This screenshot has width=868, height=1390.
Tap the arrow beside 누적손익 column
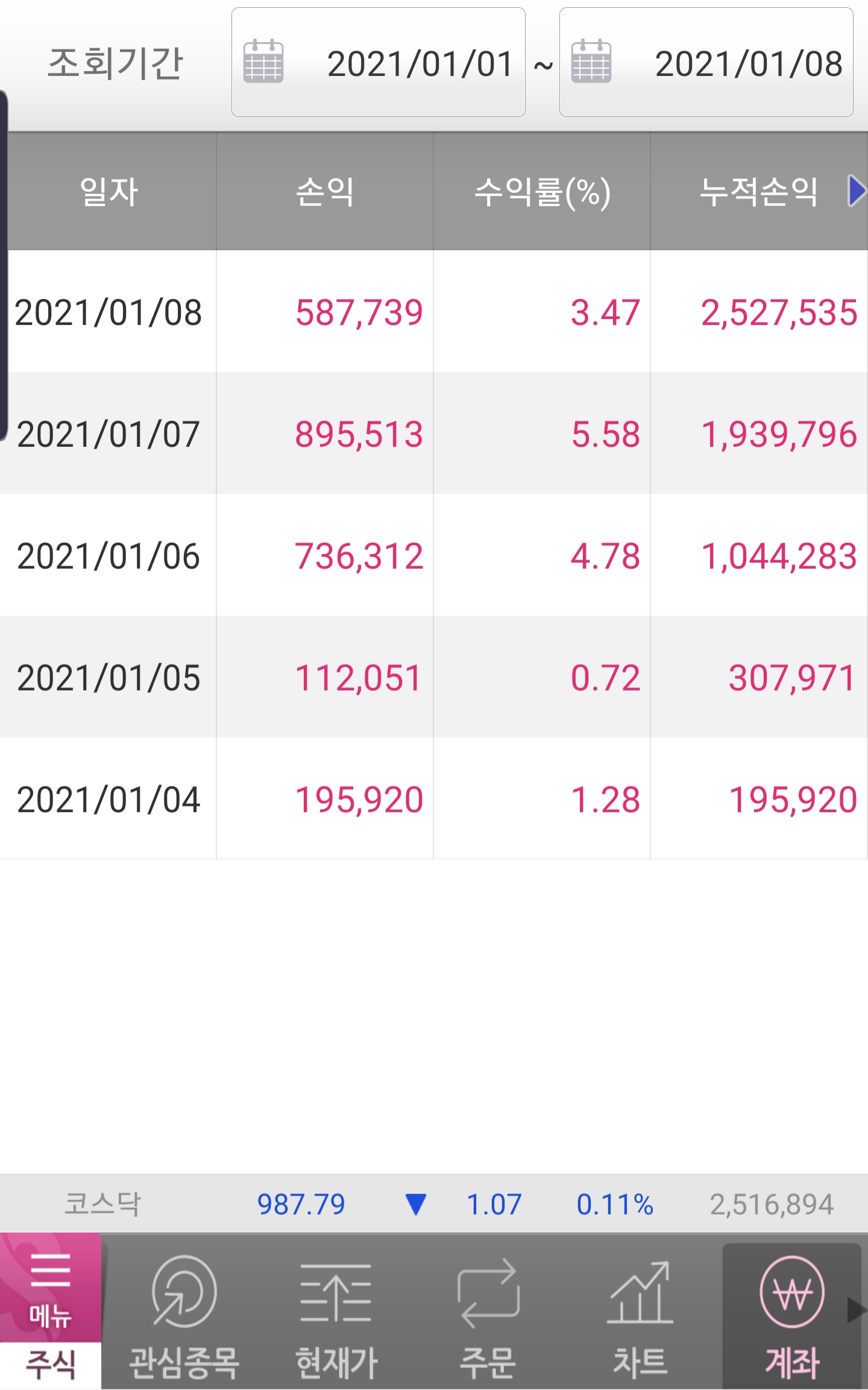(x=857, y=191)
